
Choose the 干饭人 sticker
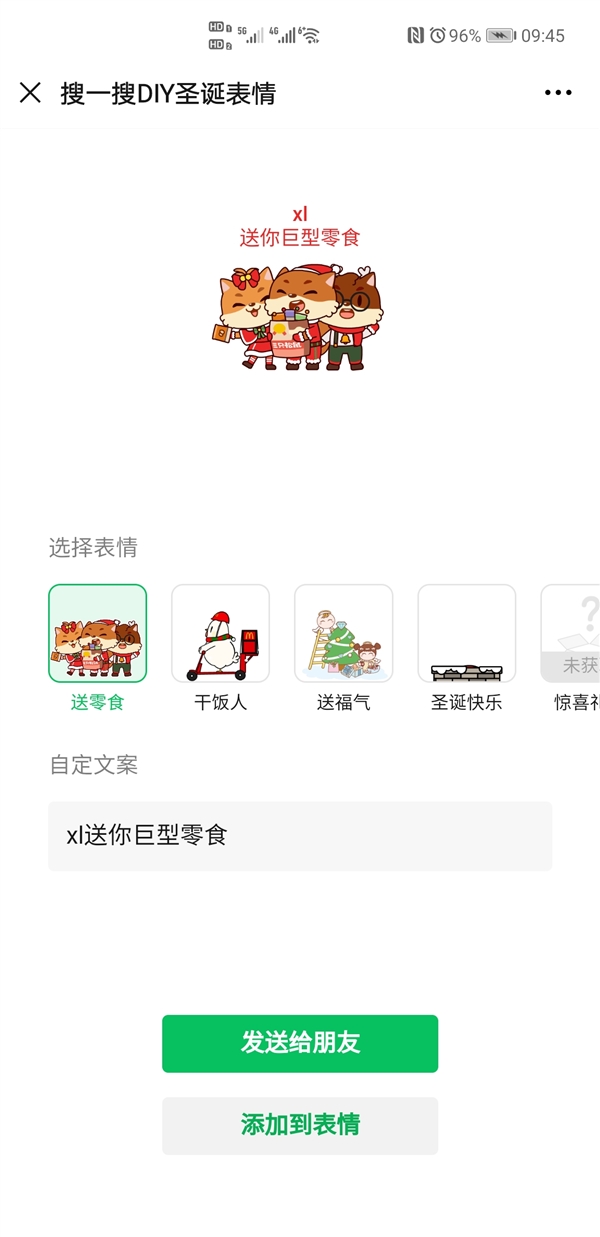pos(220,634)
